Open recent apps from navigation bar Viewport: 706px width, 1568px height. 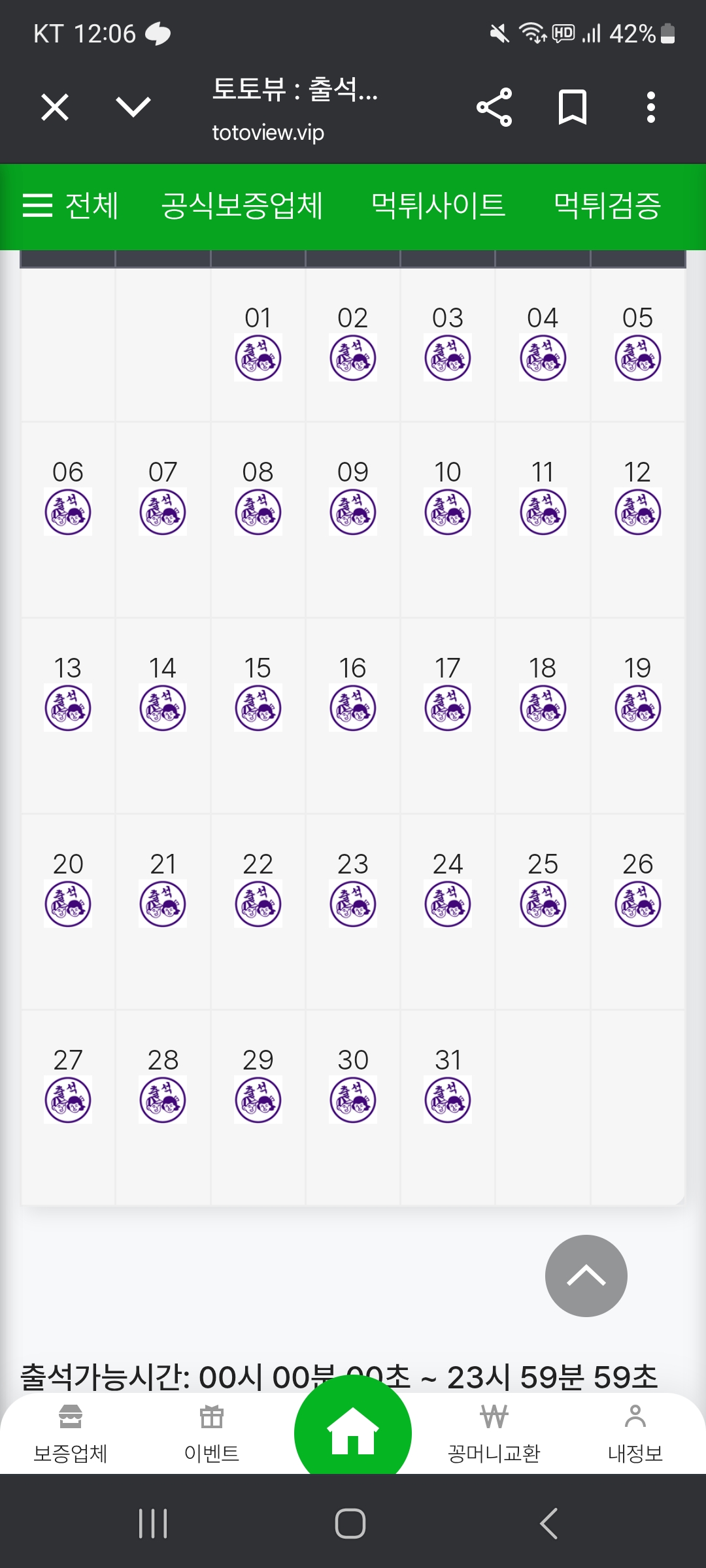coord(154,1524)
